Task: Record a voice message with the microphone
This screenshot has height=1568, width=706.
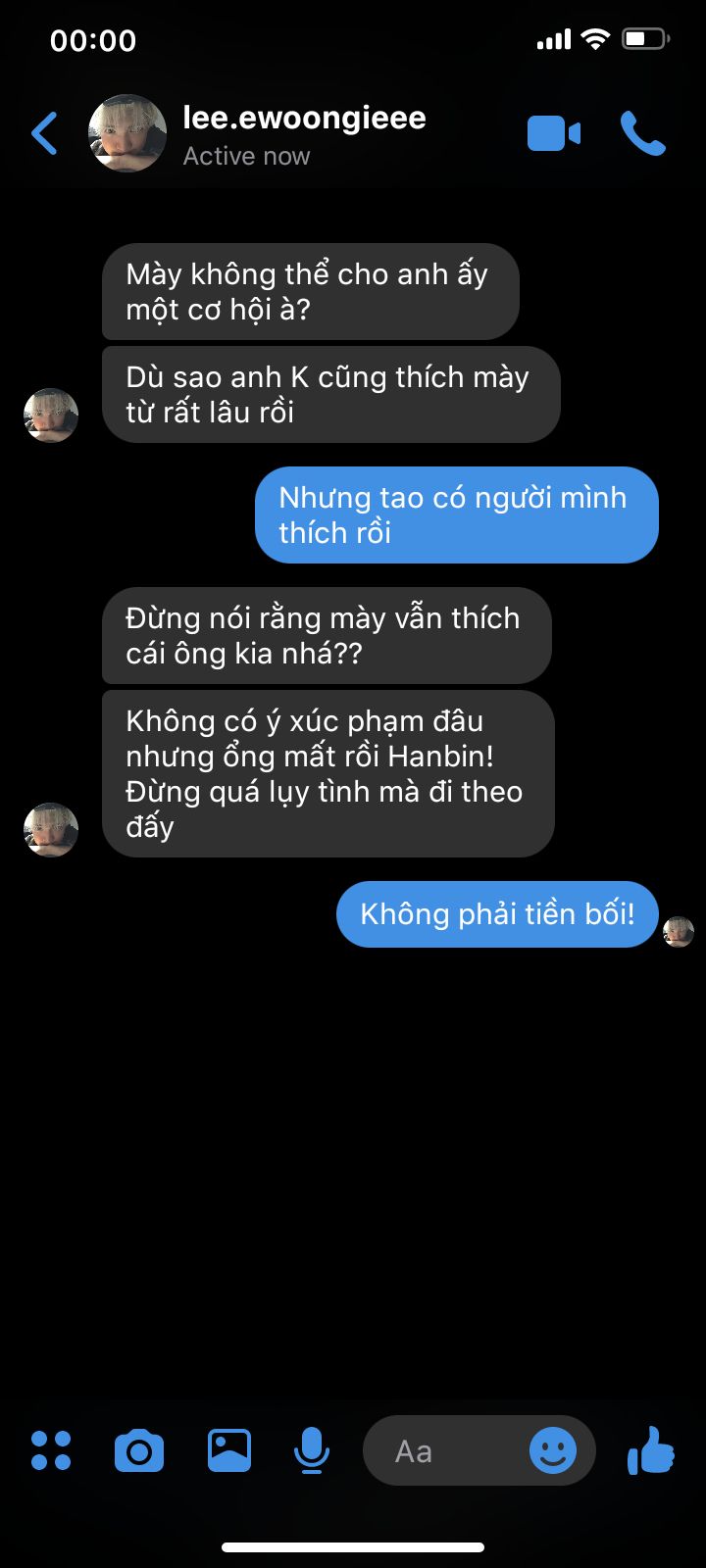Action: [312, 1450]
